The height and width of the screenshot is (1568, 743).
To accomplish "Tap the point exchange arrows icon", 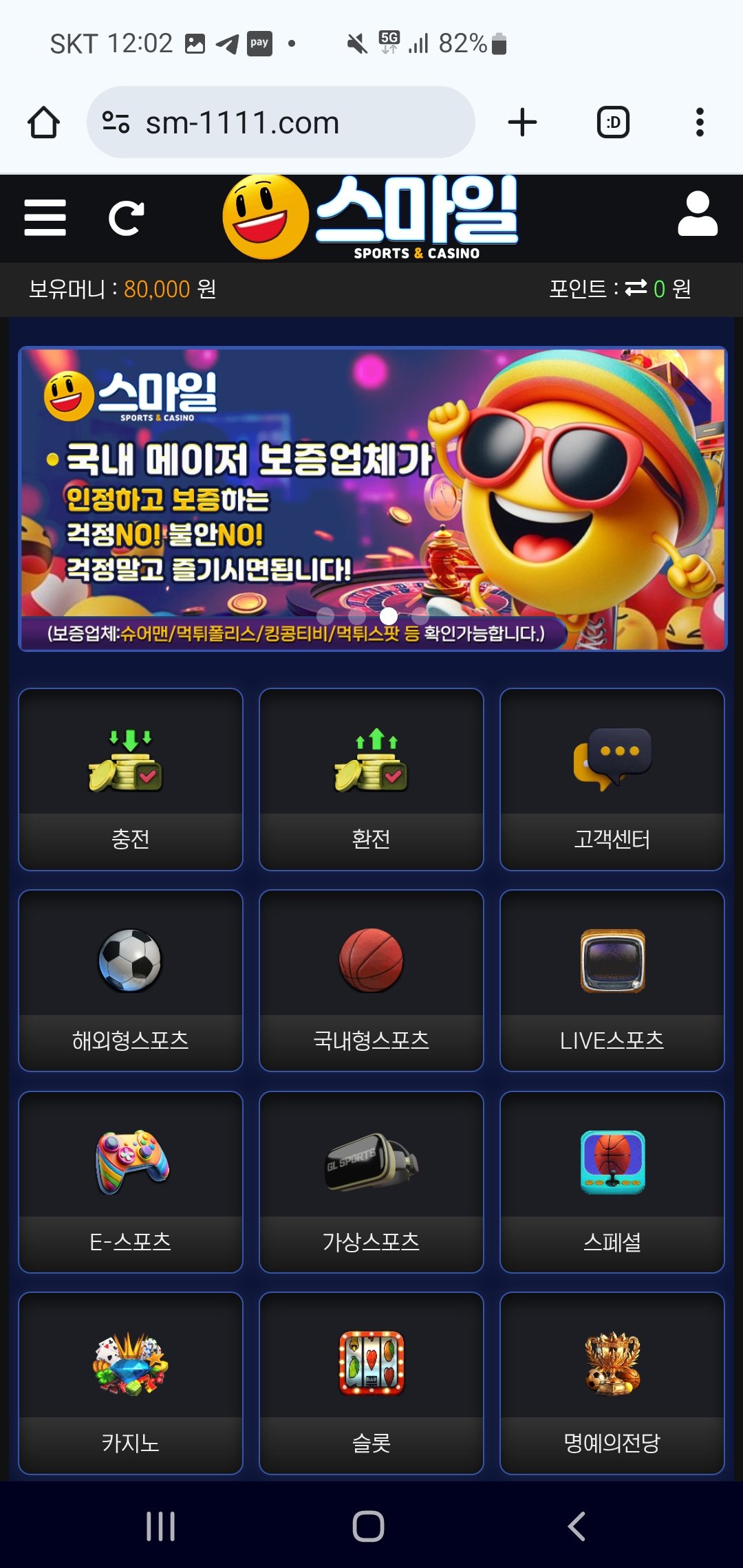I will click(636, 288).
